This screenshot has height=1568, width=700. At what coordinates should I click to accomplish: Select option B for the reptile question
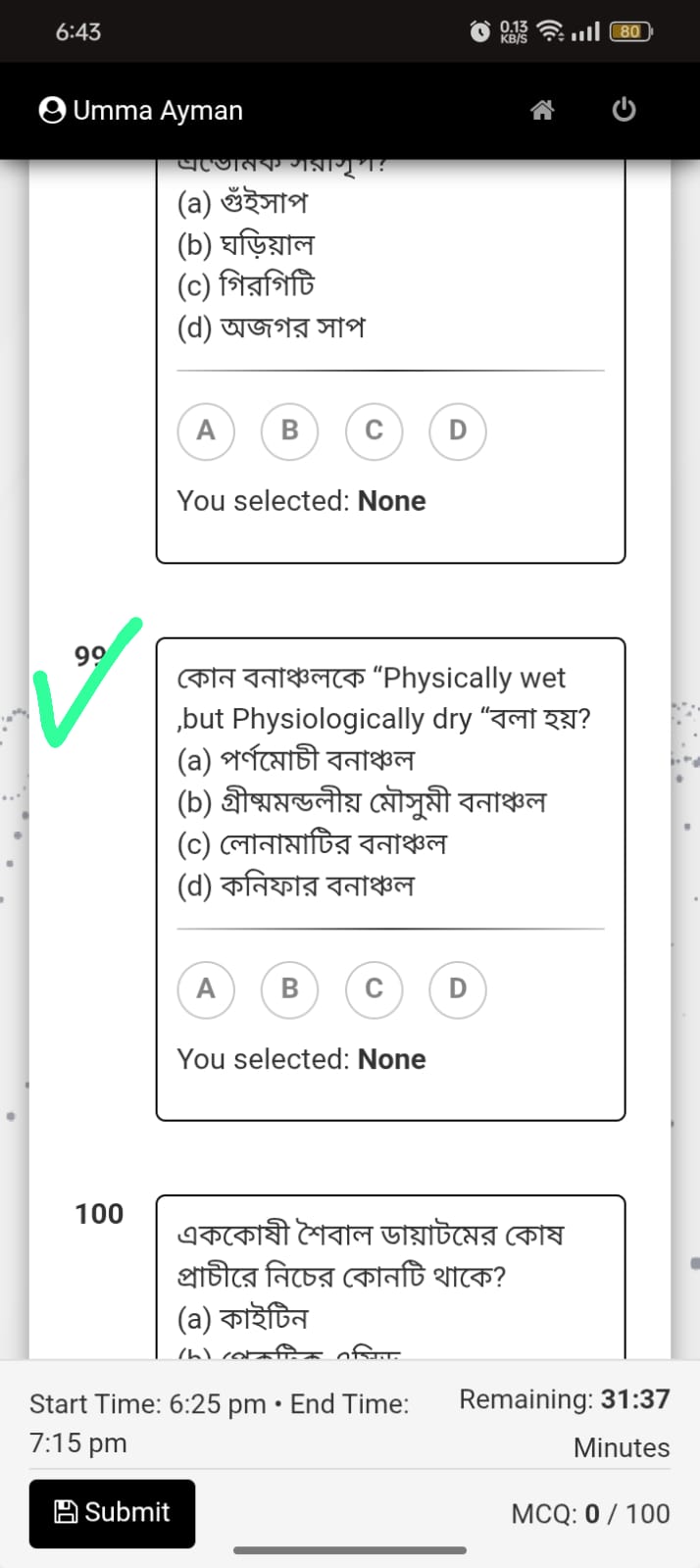coord(290,430)
